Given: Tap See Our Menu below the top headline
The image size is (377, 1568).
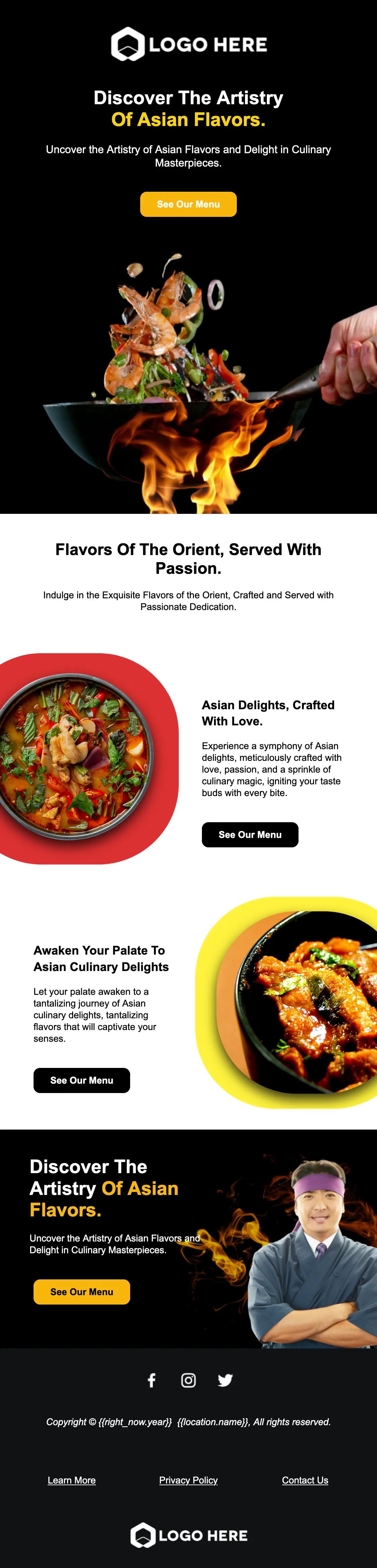Looking at the screenshot, I should tap(188, 204).
